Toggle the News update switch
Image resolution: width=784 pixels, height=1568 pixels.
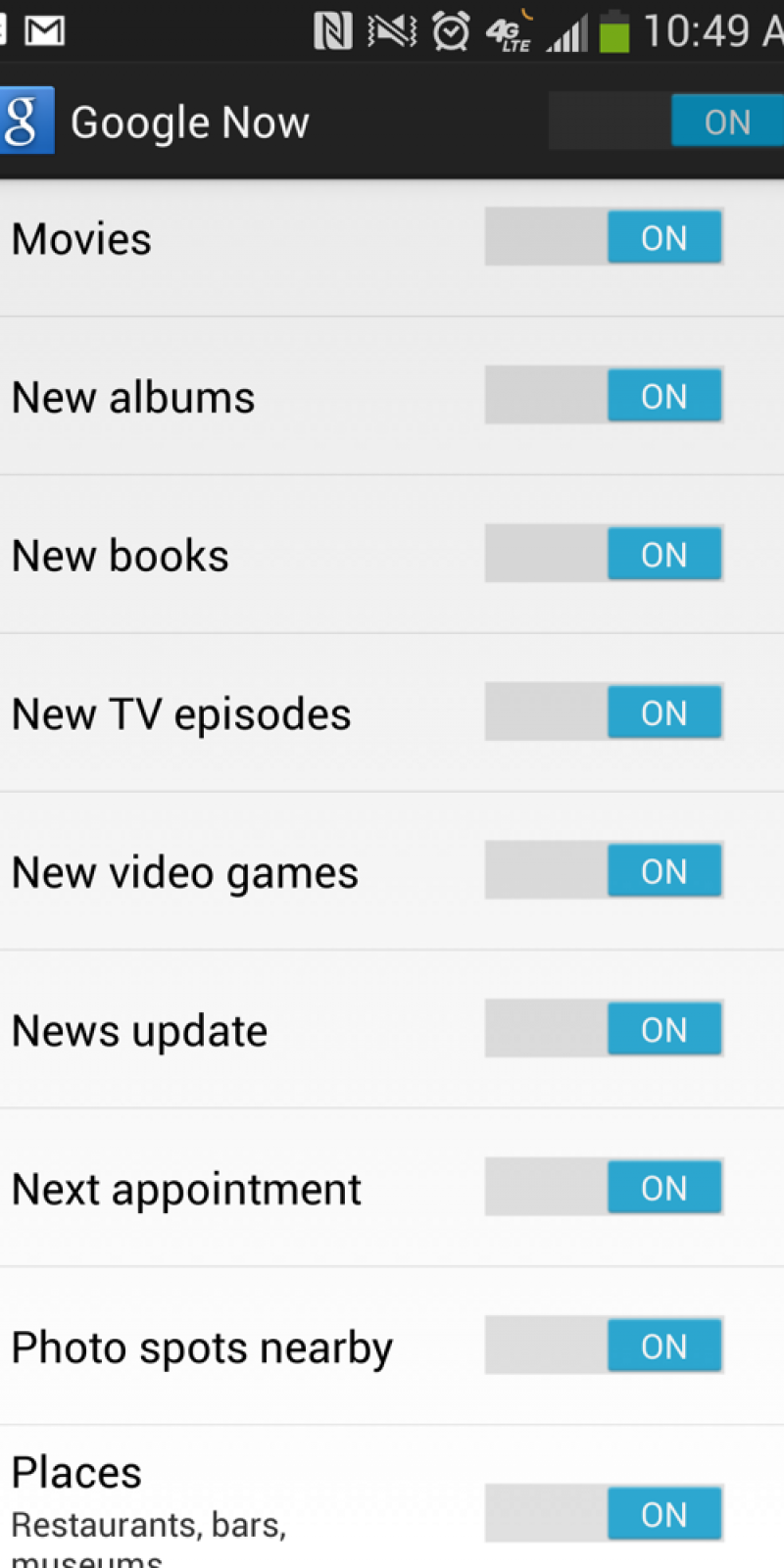pyautogui.click(x=604, y=1029)
